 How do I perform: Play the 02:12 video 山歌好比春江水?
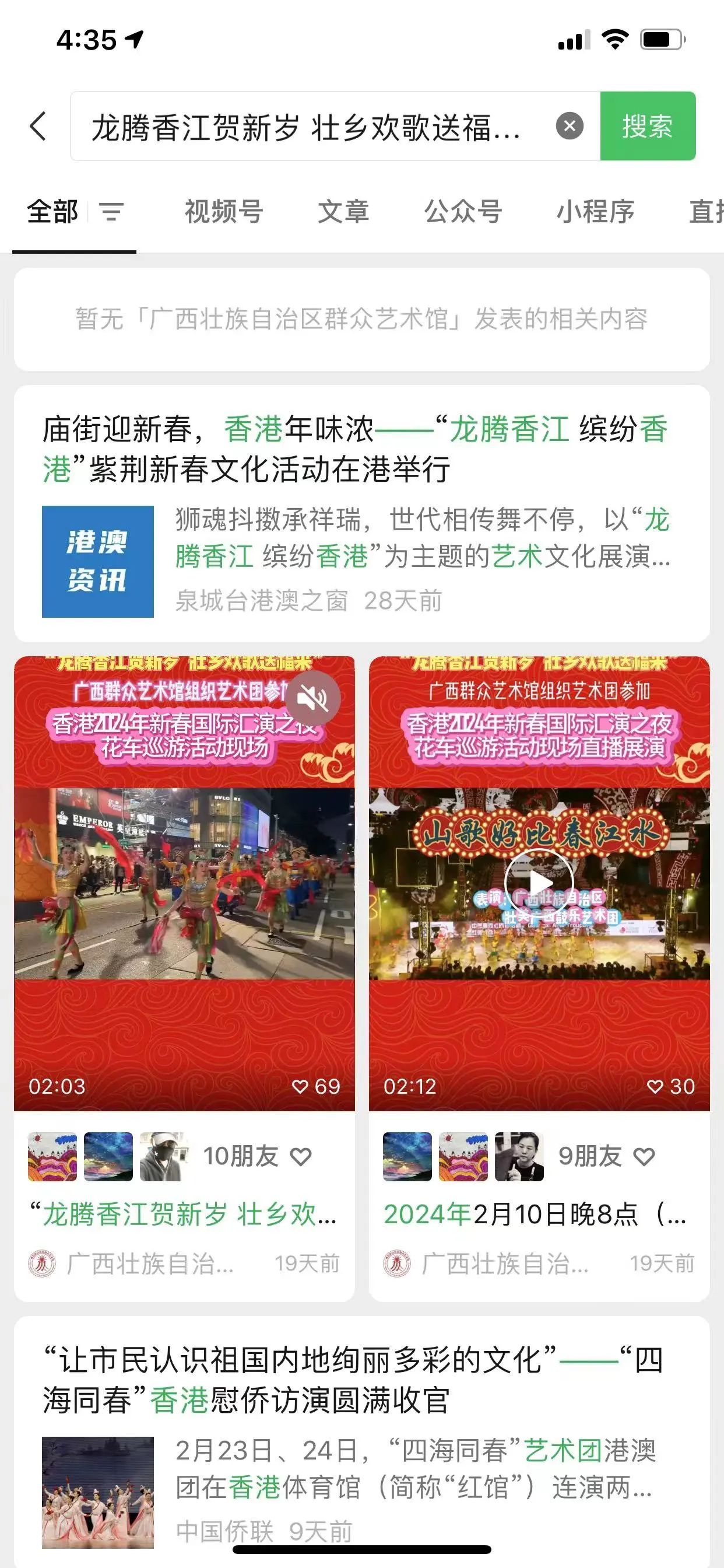(x=539, y=882)
